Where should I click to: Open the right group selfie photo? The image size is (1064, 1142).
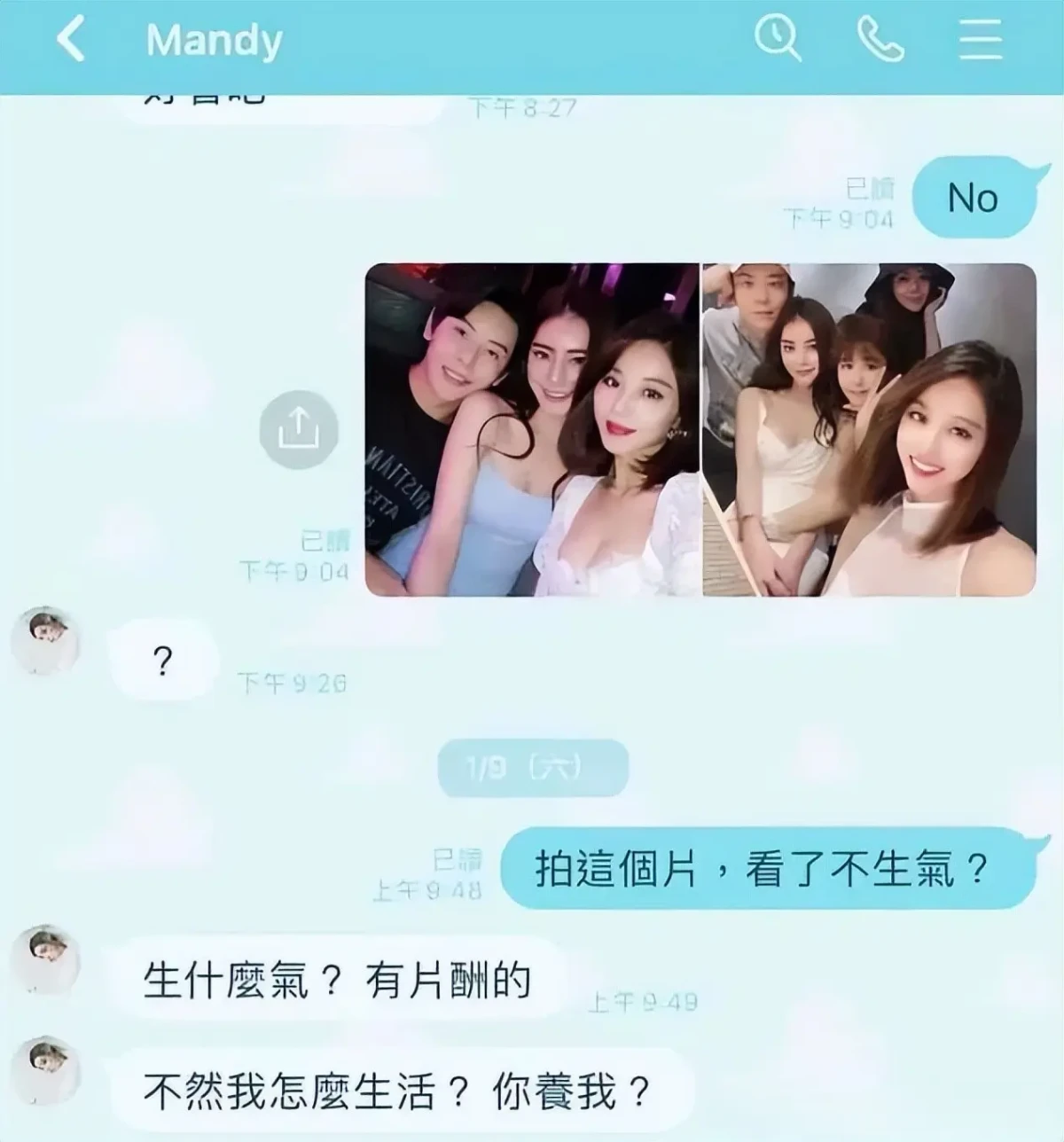pos(869,430)
